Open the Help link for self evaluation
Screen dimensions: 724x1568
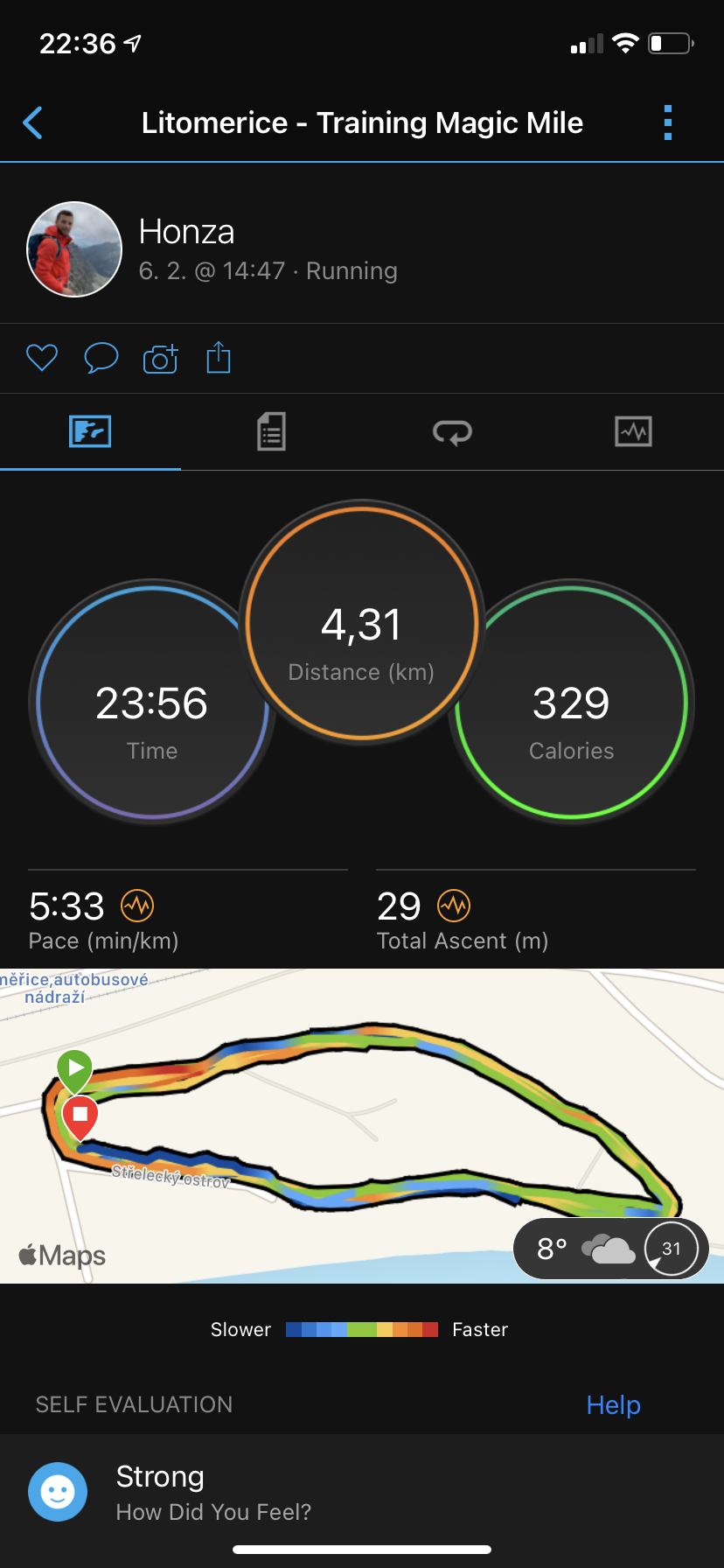click(613, 1405)
